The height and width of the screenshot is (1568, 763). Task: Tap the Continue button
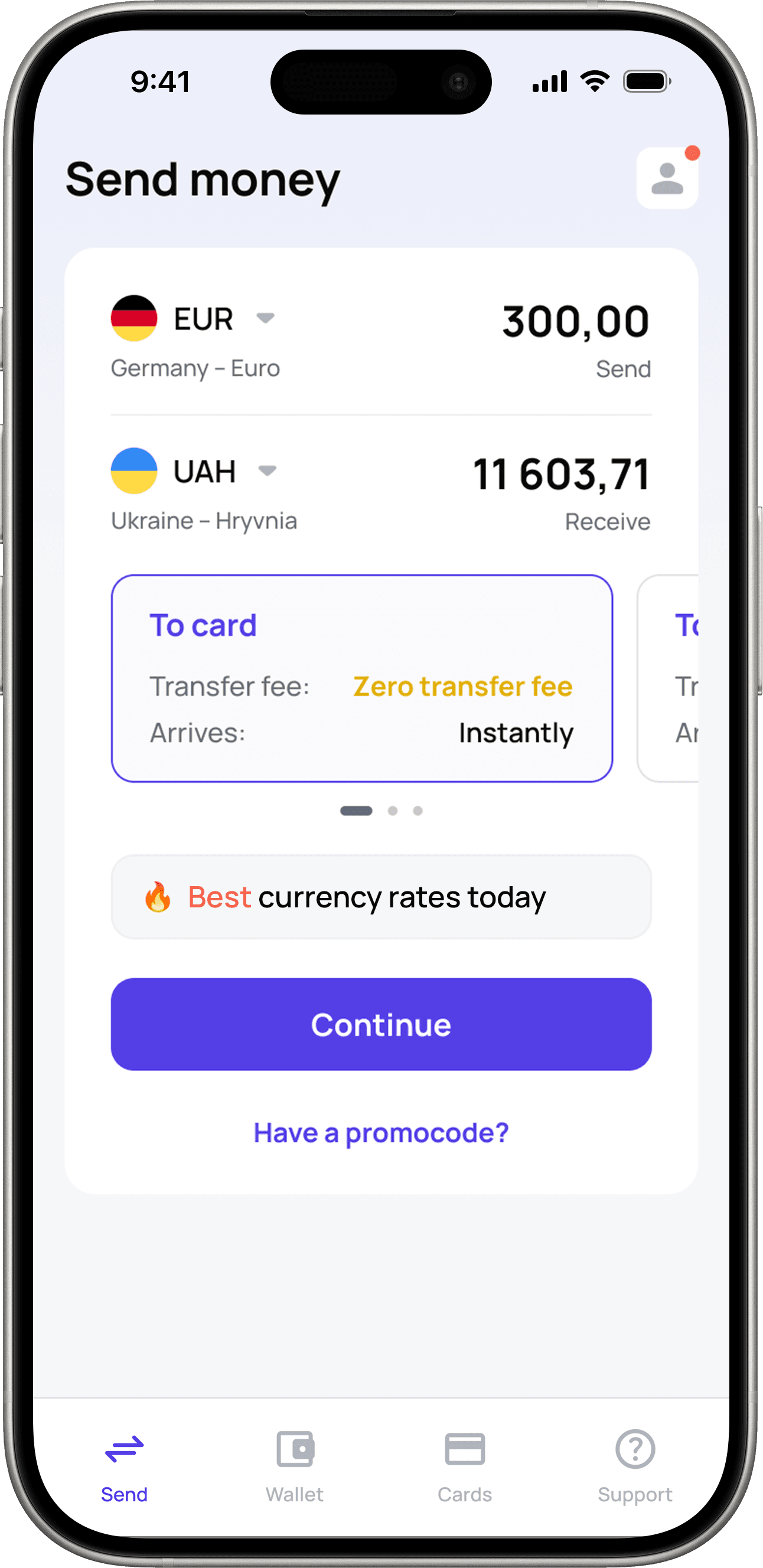tap(380, 1024)
